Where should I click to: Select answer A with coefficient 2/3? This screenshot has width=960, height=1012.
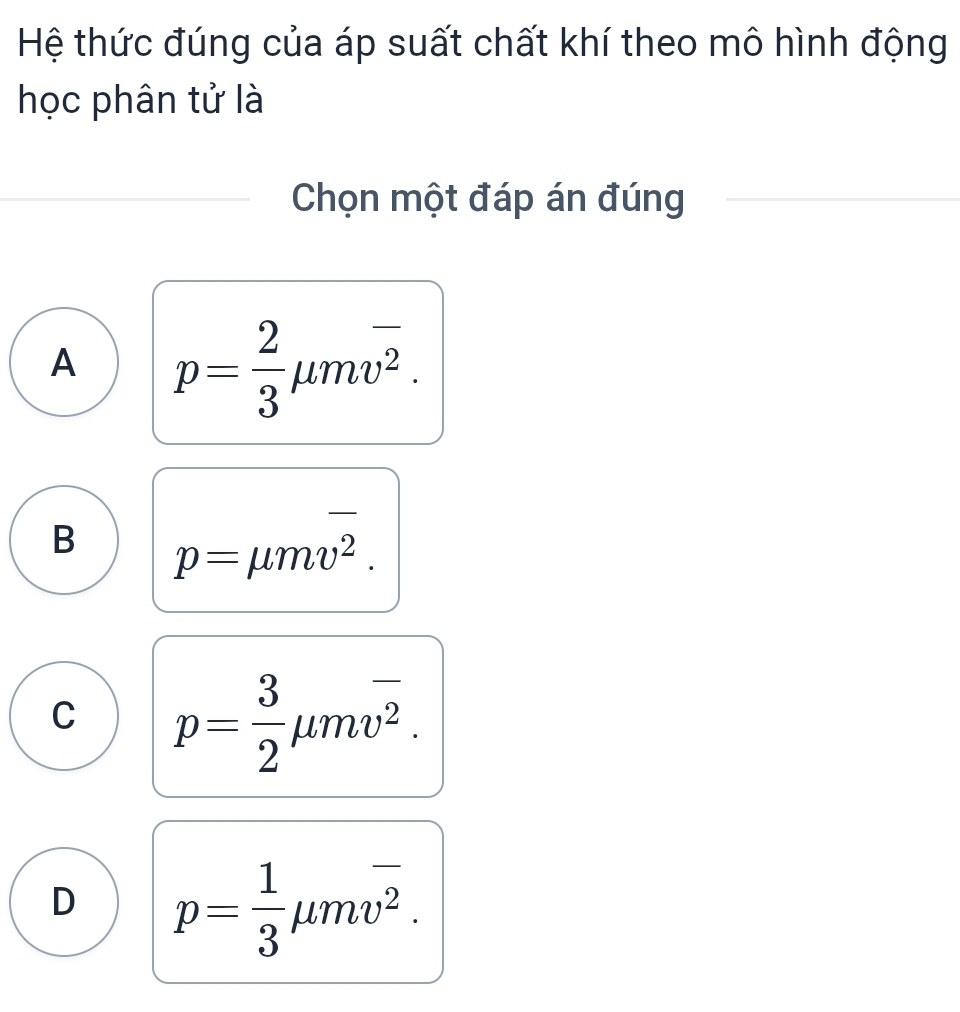[64, 363]
